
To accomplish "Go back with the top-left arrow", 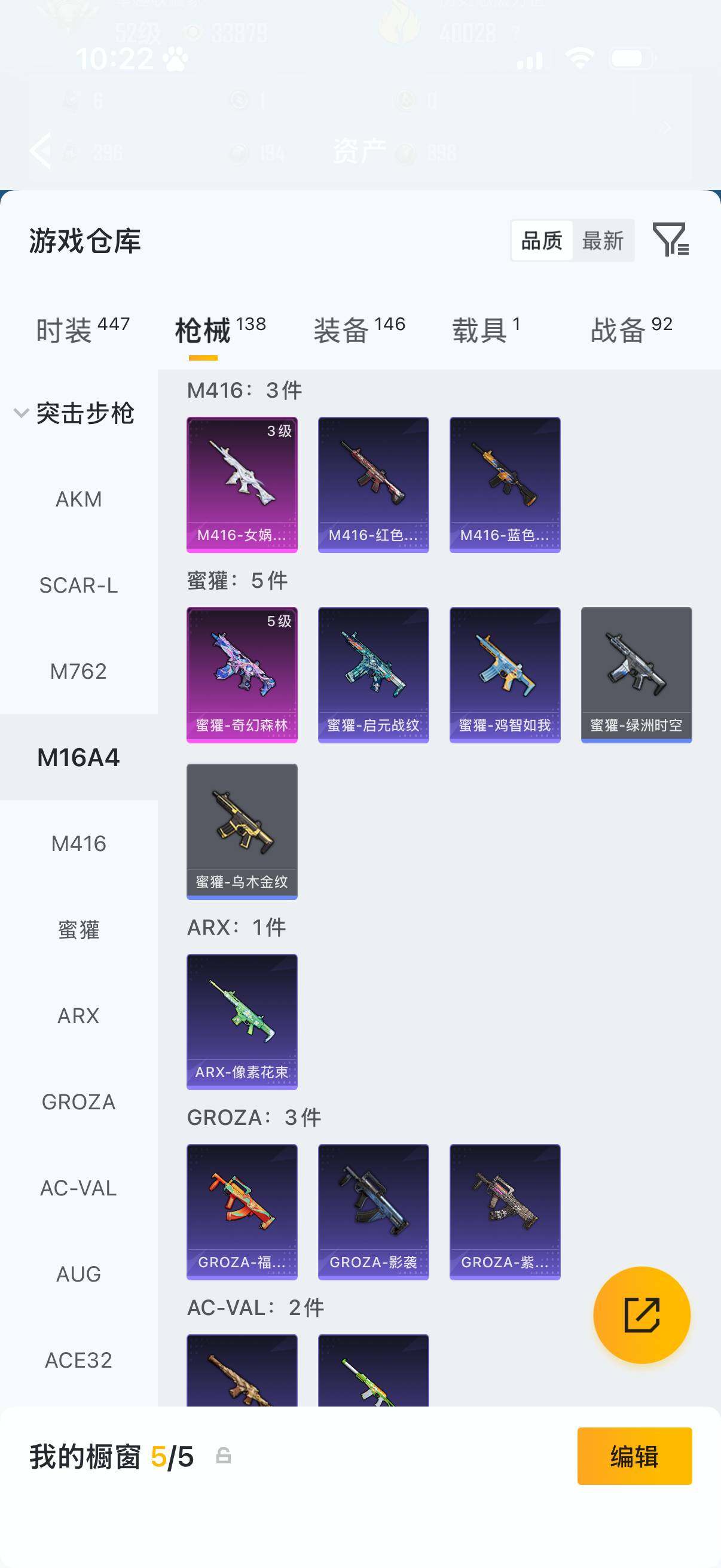I will [x=41, y=150].
